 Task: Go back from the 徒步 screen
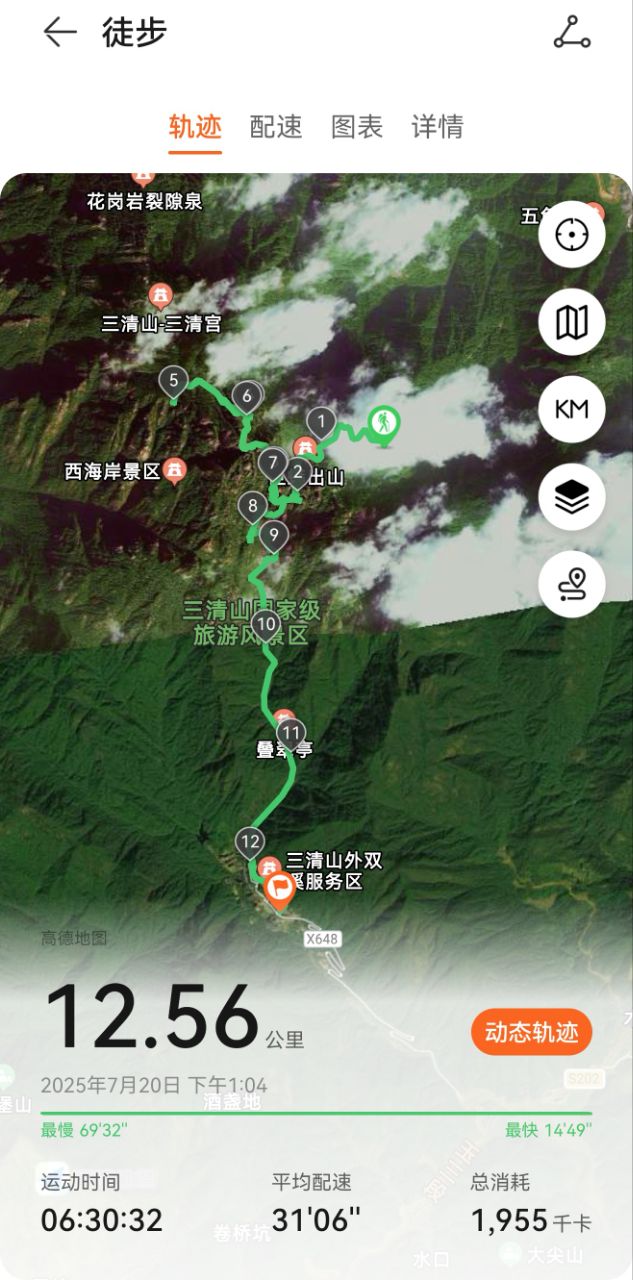pyautogui.click(x=59, y=33)
